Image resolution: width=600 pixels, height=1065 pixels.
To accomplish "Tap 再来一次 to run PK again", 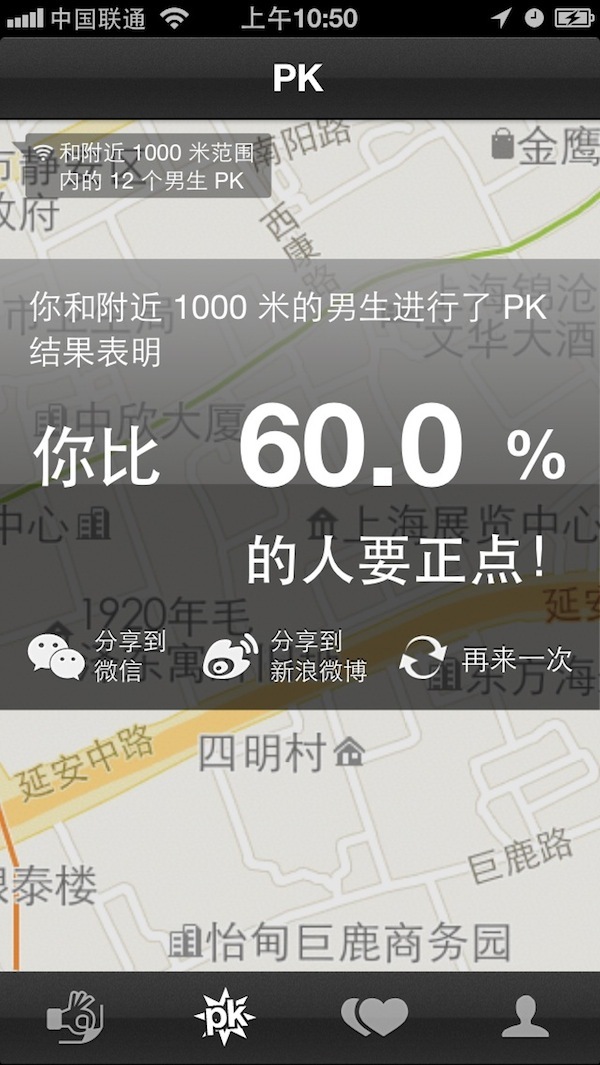I will [486, 659].
